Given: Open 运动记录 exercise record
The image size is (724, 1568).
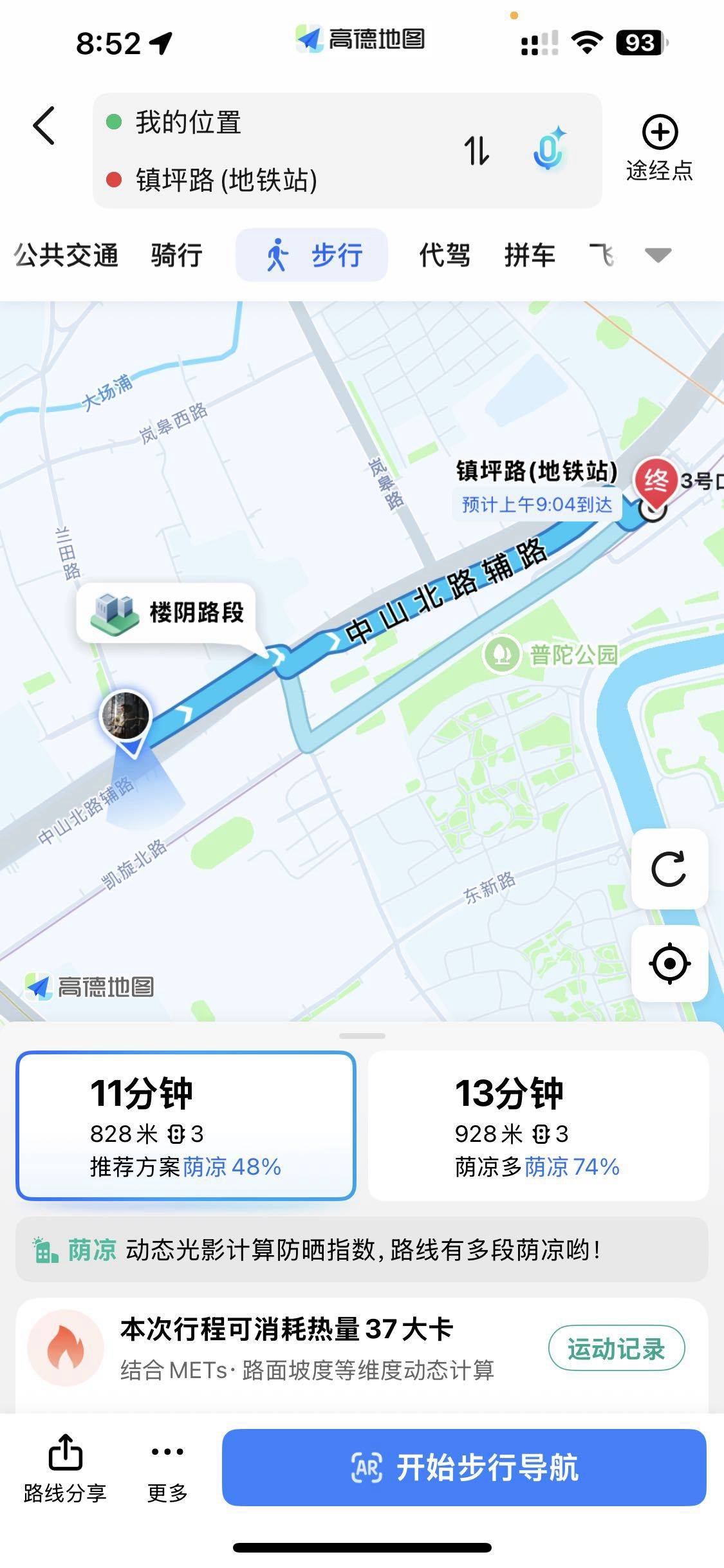Looking at the screenshot, I should click(x=616, y=1349).
